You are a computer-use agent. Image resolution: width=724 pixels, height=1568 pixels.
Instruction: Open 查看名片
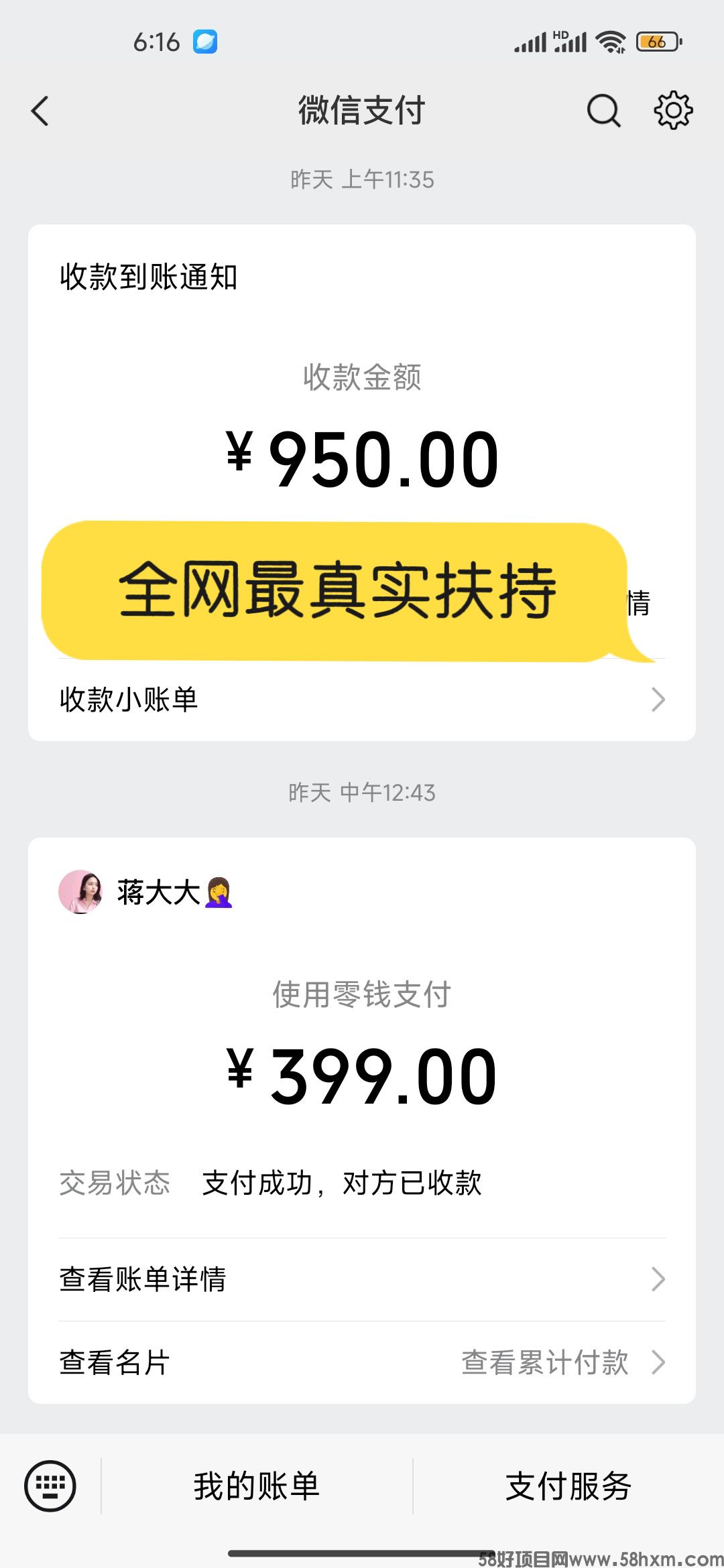pos(115,1362)
